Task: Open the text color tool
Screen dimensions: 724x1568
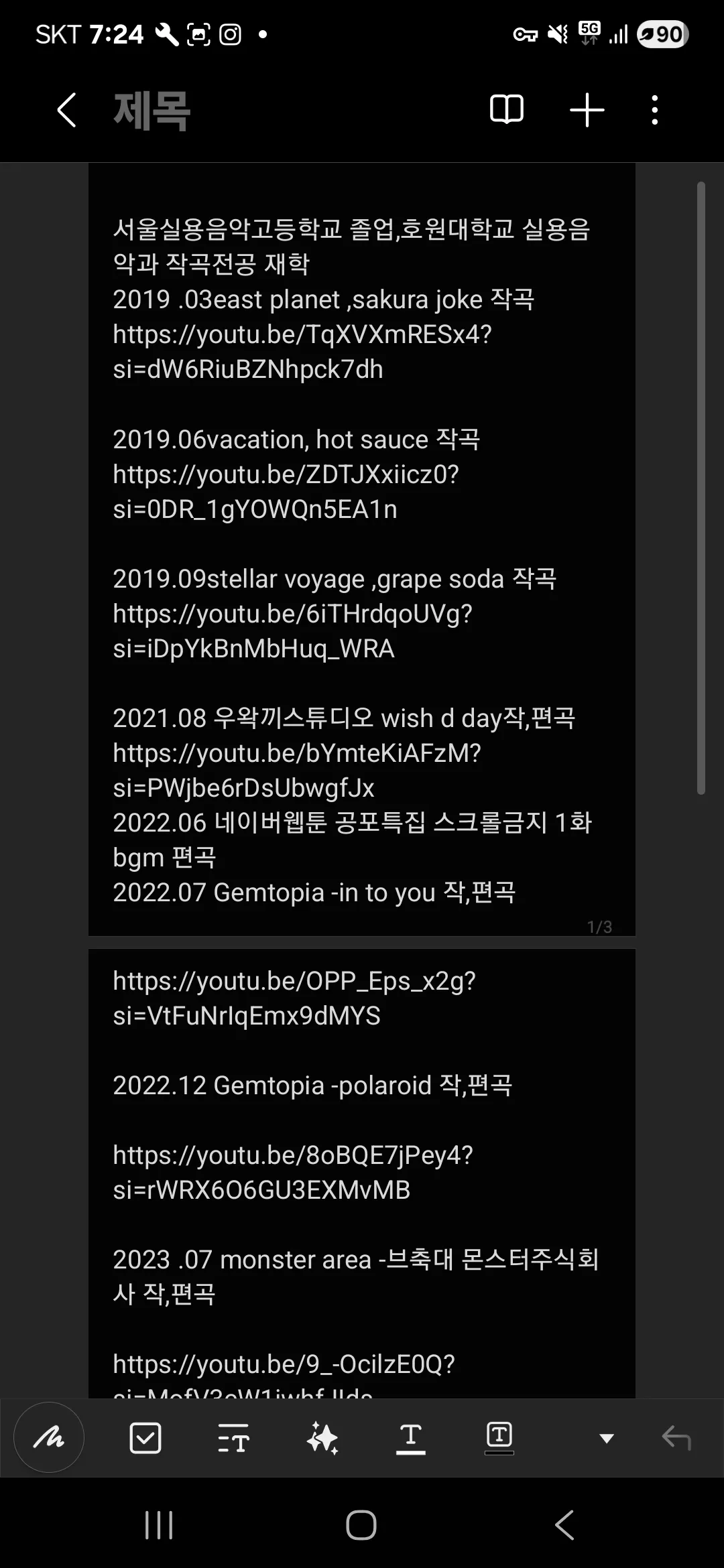Action: [411, 1437]
